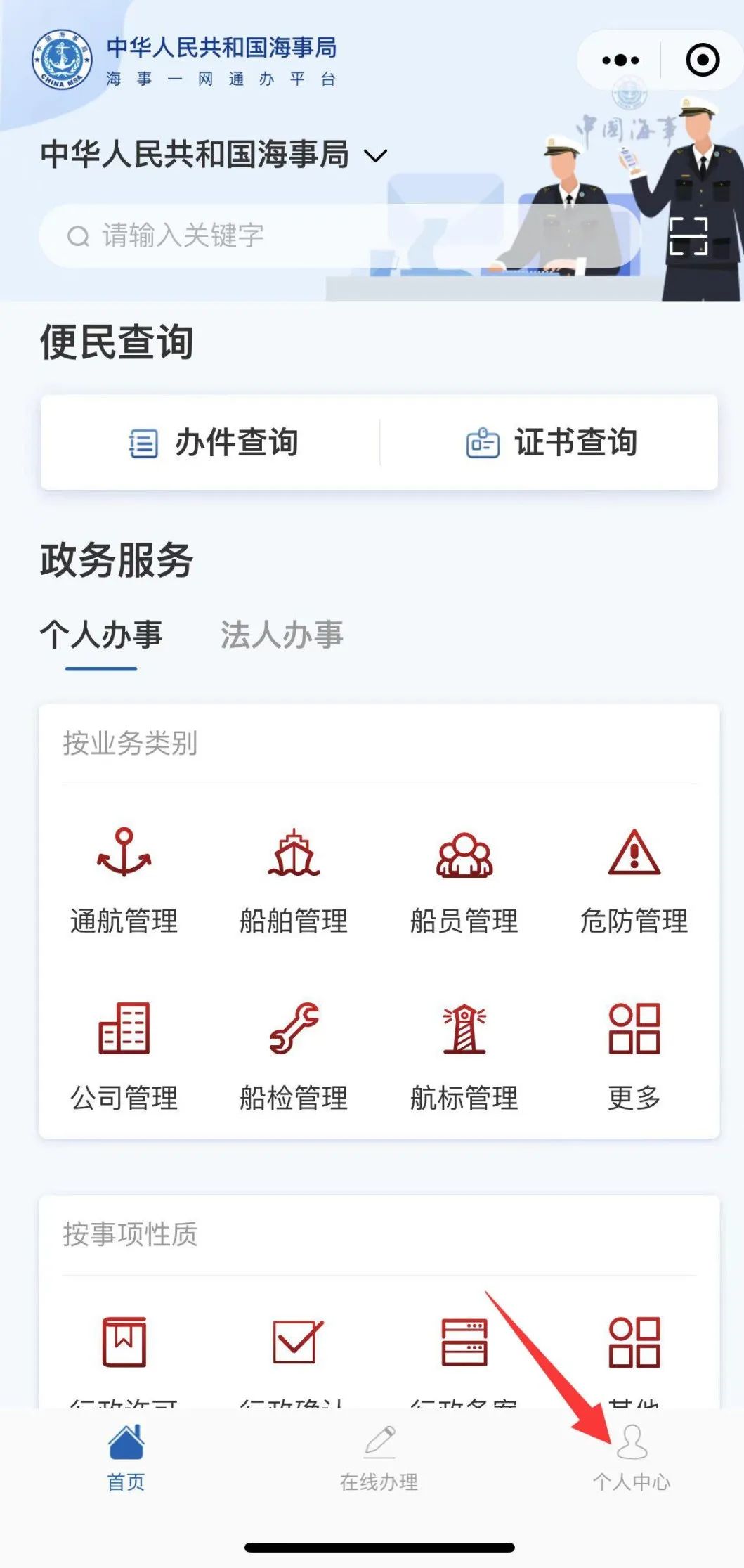
Task: Open 船舶管理 category
Action: (294, 881)
